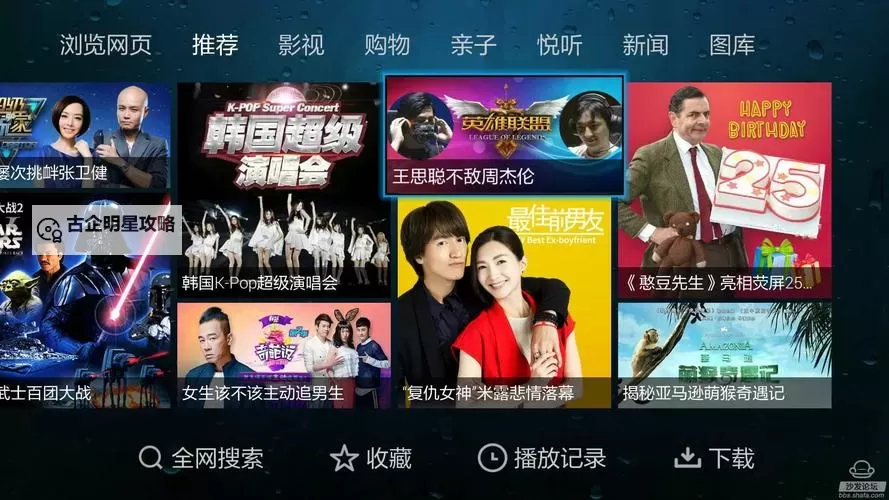Screen dimensions: 889x500
Task: Open 王思聪不敌周杰伦 video tile
Action: tap(504, 135)
